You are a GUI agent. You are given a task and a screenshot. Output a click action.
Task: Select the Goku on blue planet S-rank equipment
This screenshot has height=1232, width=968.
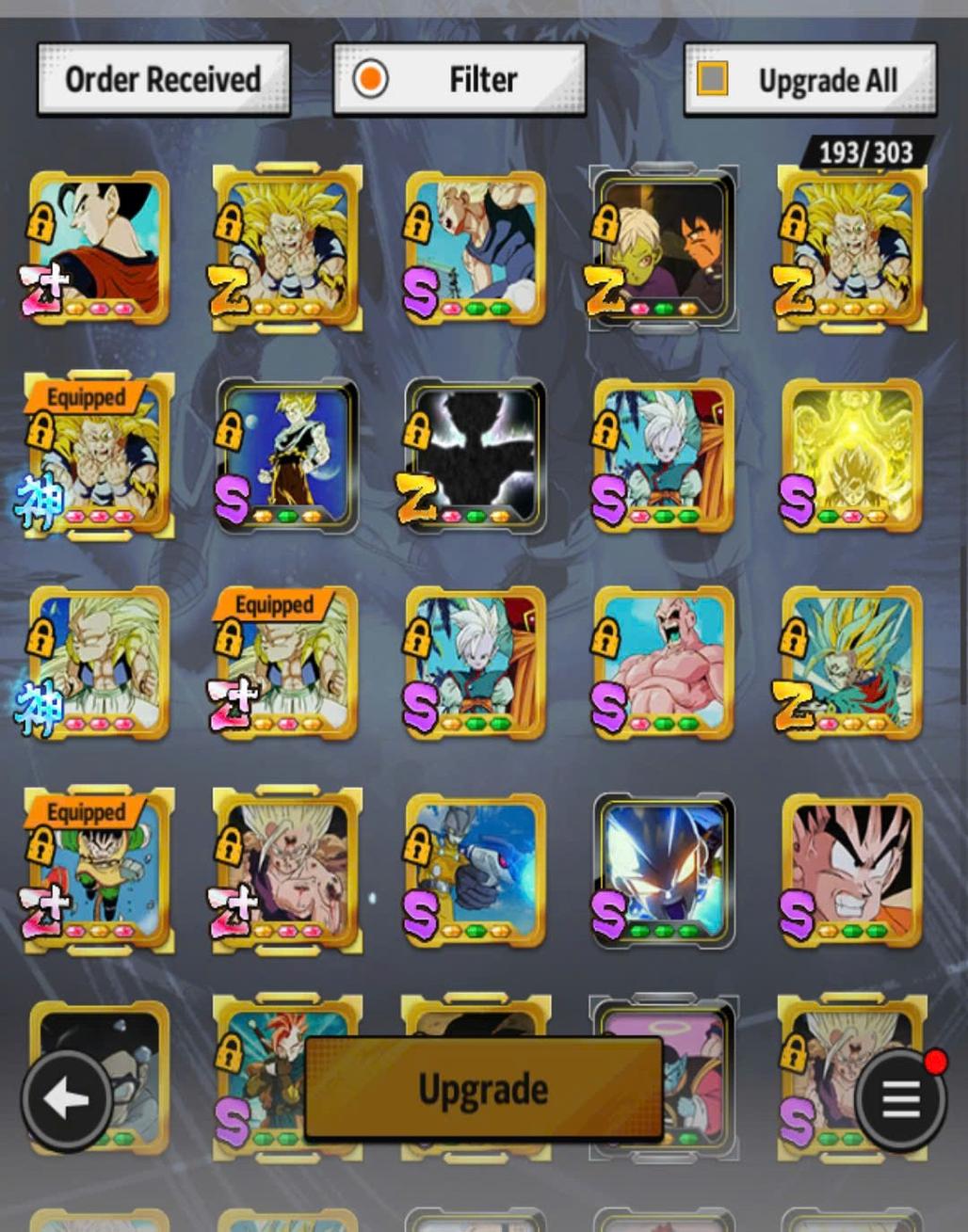click(x=287, y=456)
